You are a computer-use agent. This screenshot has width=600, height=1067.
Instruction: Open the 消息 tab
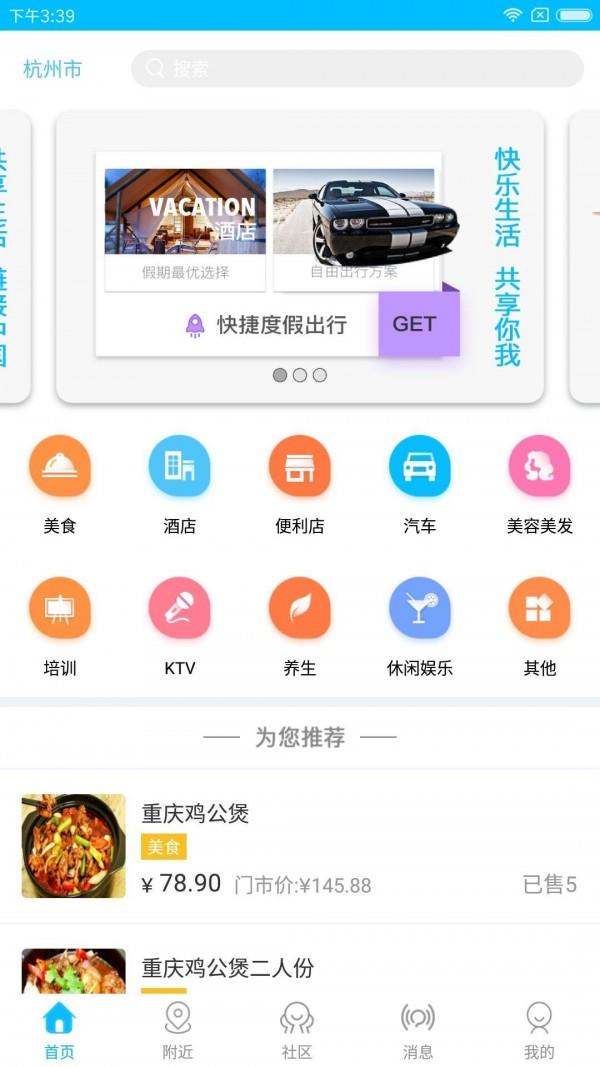point(418,1030)
